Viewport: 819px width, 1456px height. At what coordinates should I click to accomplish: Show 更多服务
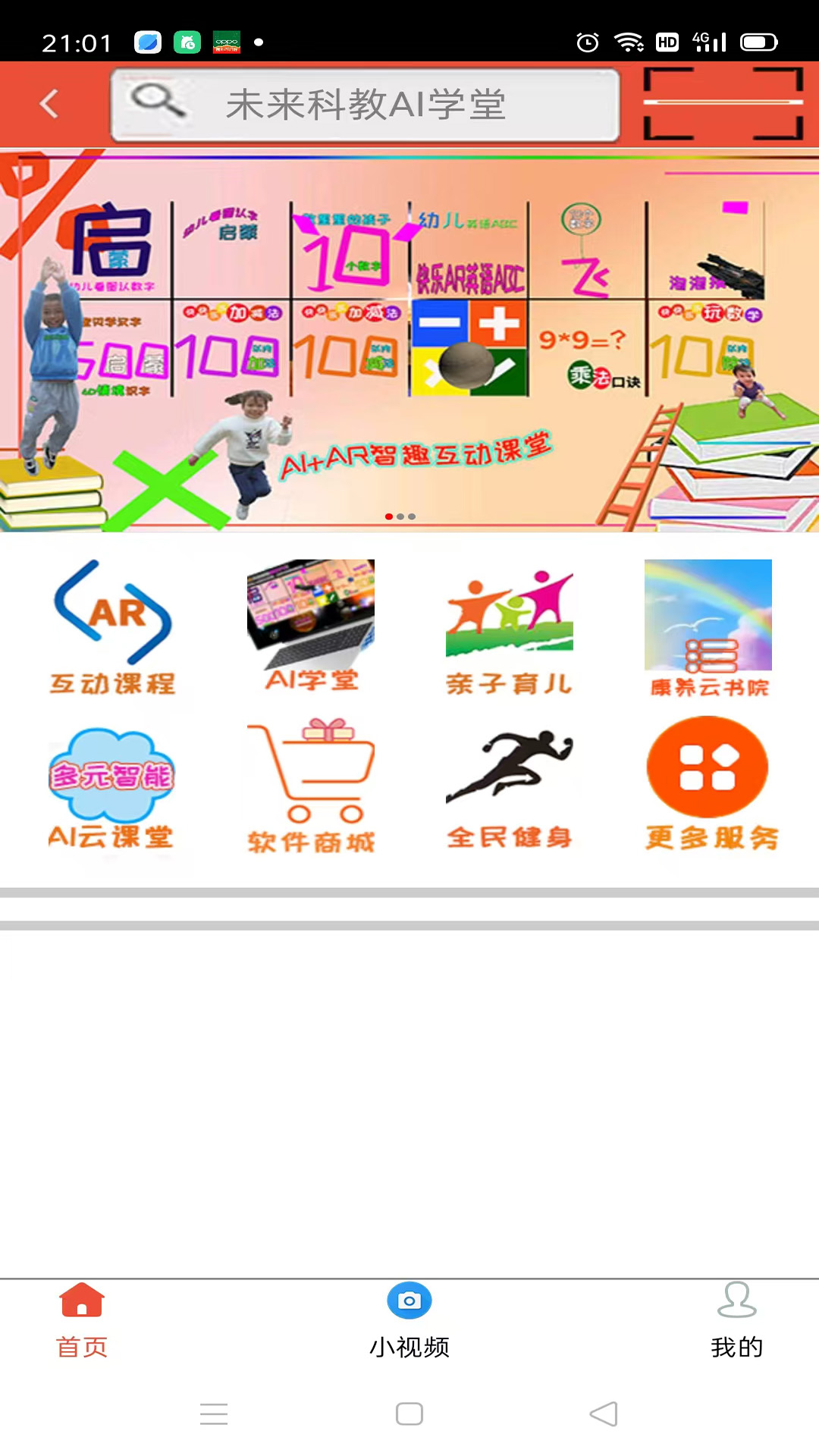tap(708, 786)
